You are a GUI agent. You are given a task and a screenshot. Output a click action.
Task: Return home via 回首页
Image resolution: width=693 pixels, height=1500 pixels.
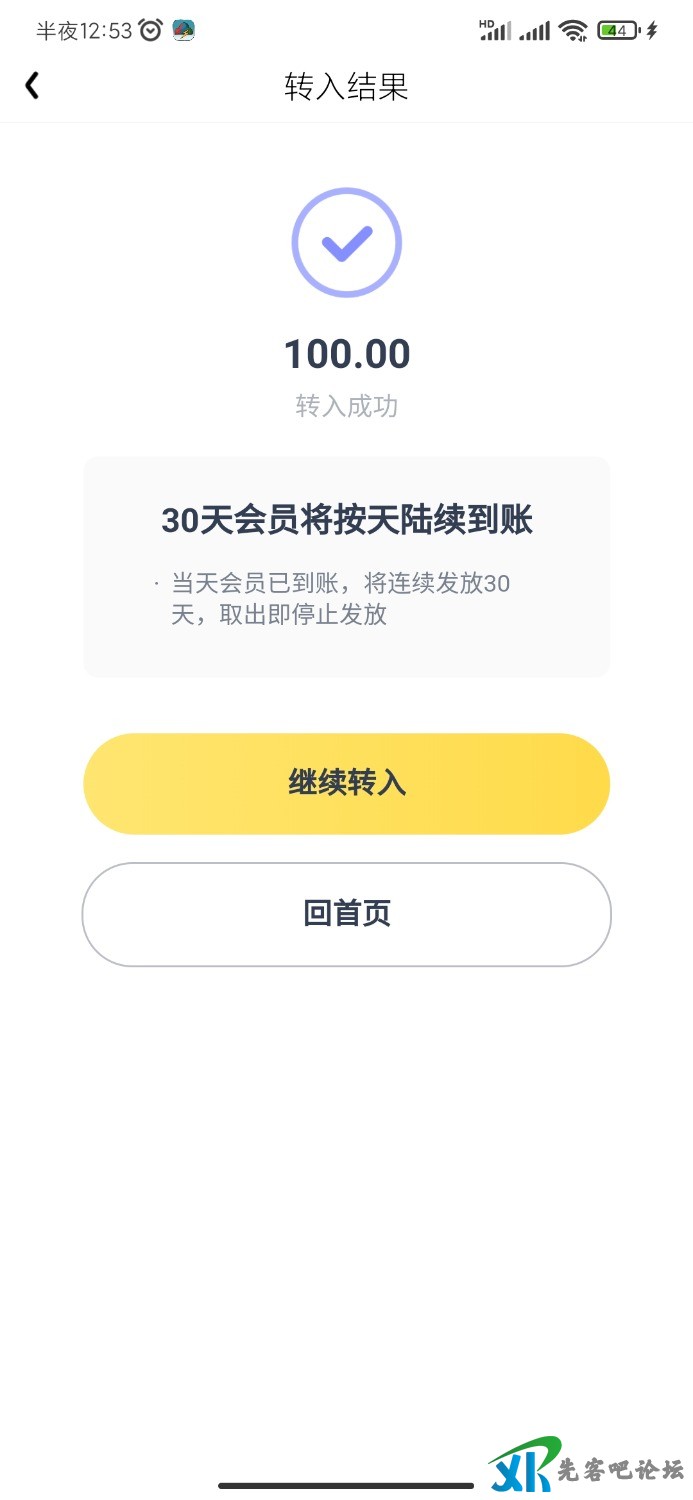pyautogui.click(x=346, y=914)
